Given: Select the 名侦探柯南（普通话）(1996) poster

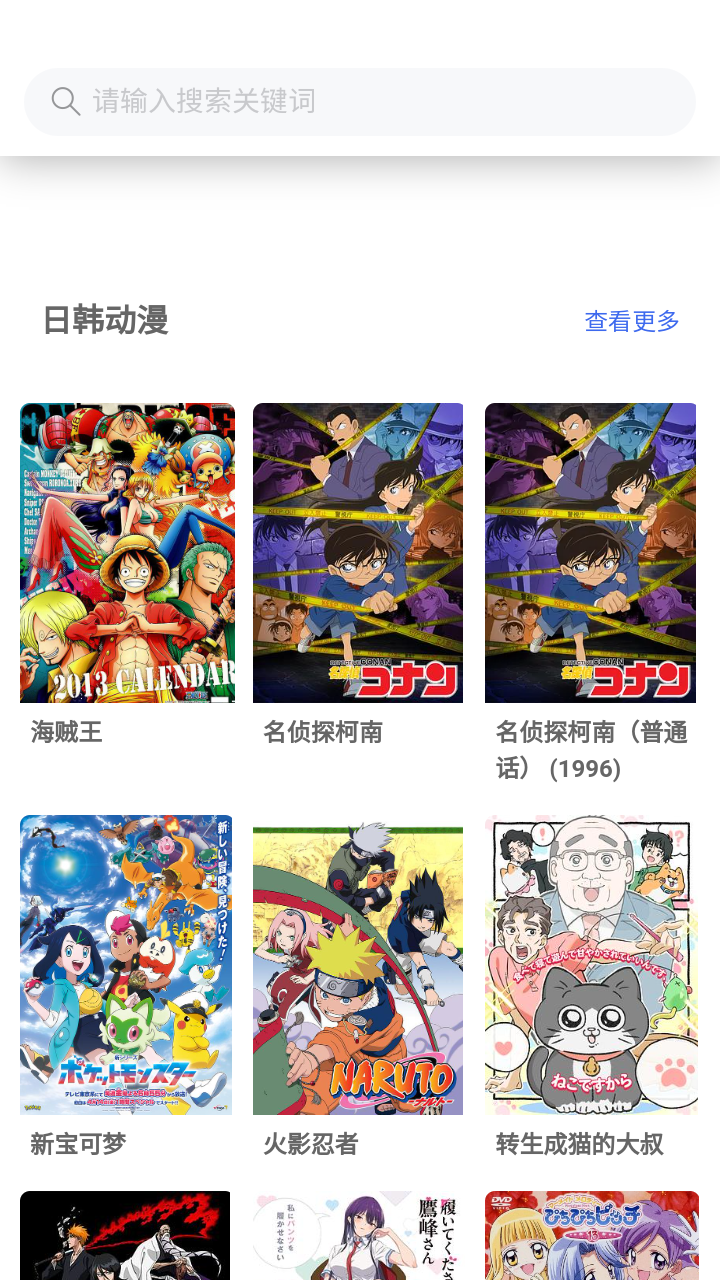Looking at the screenshot, I should click(x=590, y=553).
